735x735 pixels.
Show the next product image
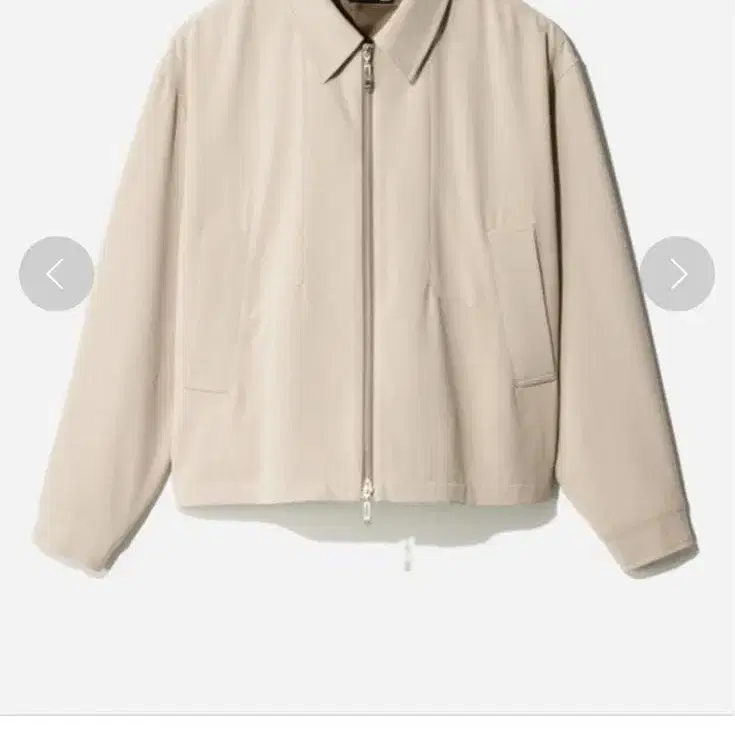[677, 274]
